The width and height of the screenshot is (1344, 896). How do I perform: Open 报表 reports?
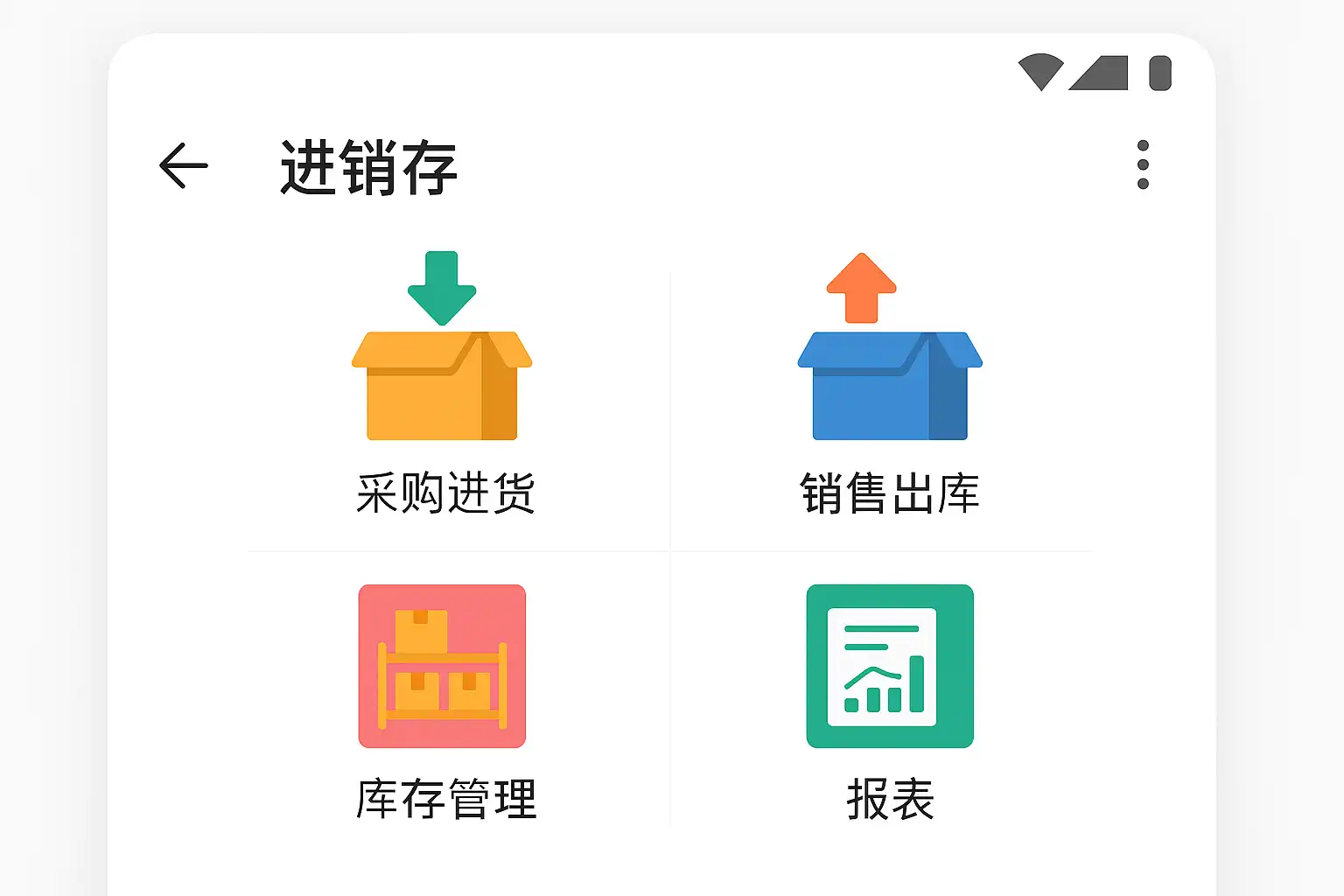click(890, 703)
